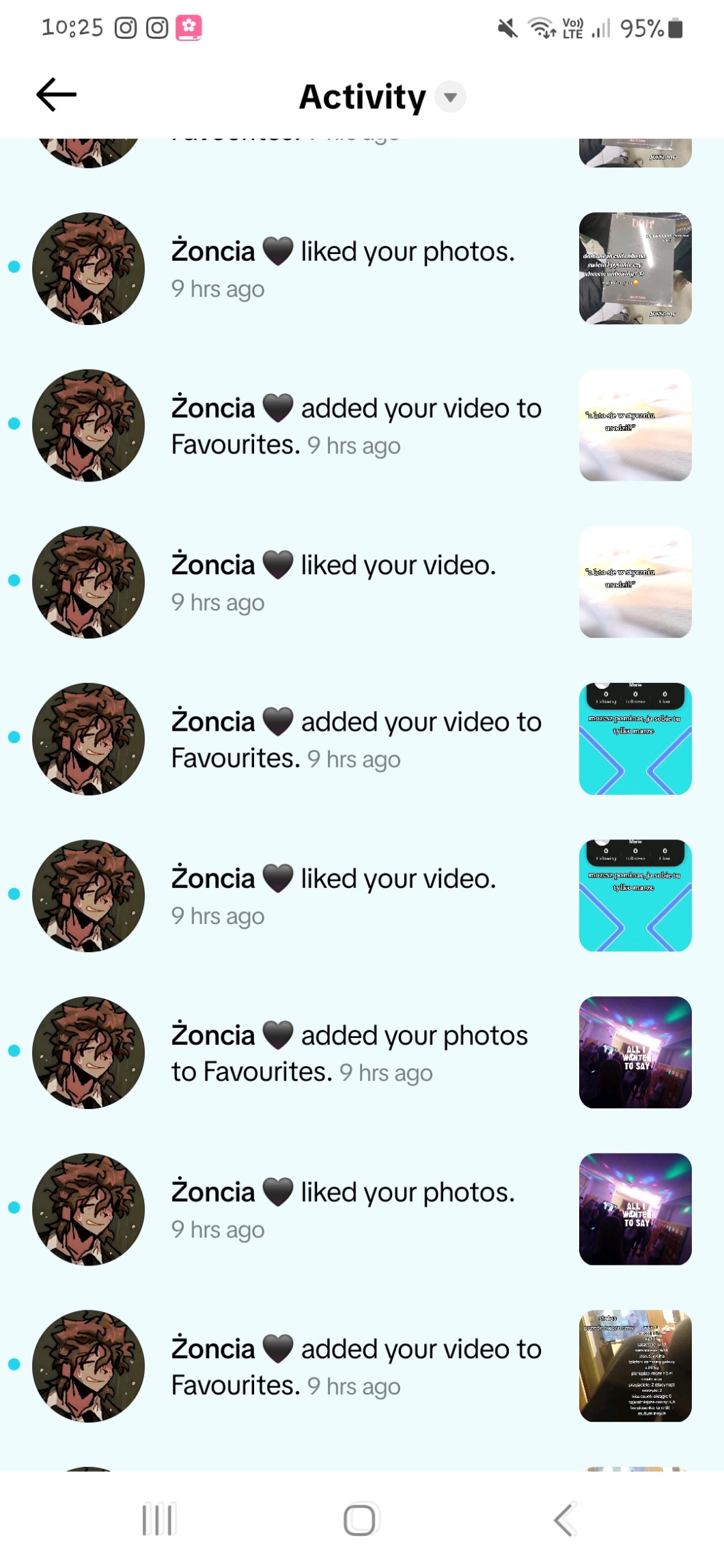Return to the phone's home screen

360,1520
